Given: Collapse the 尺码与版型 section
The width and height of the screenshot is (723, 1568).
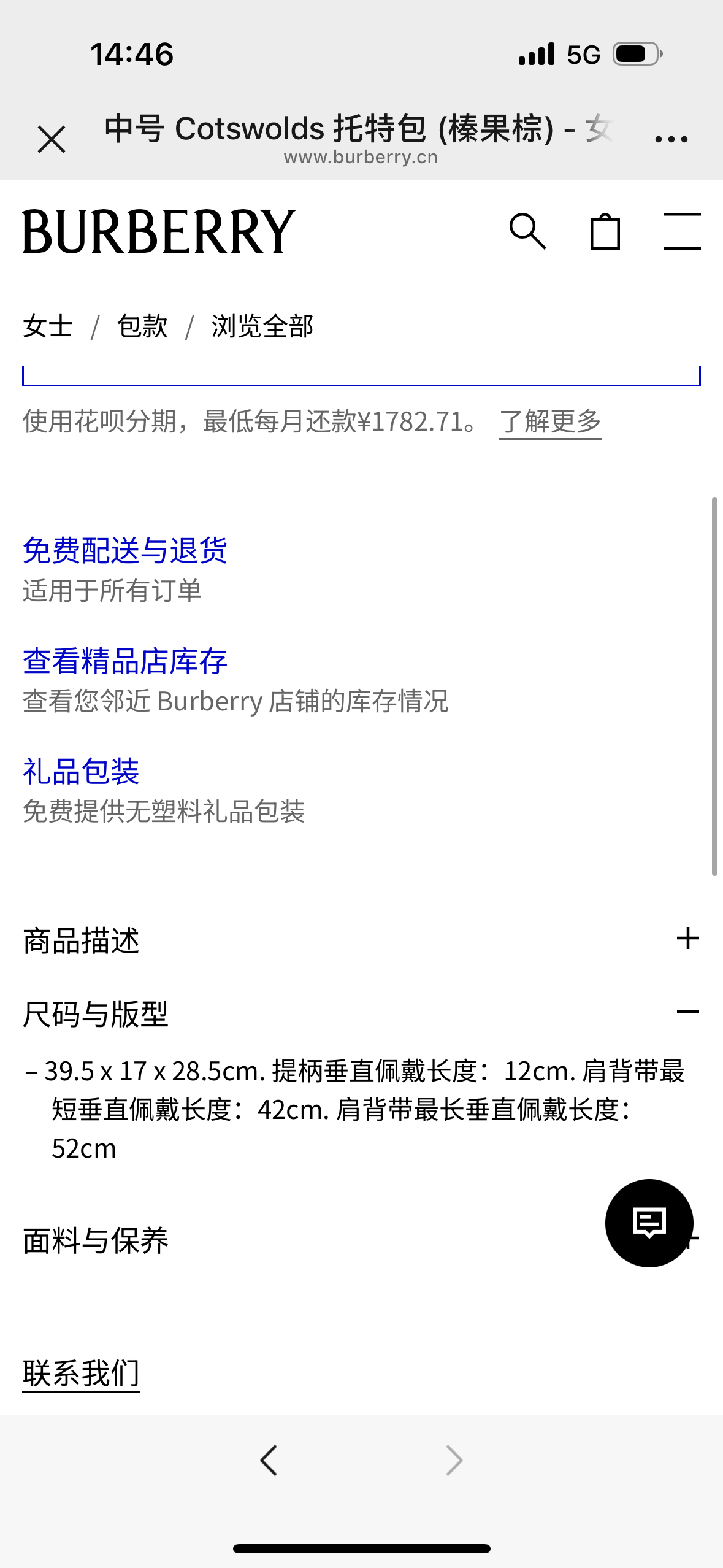Looking at the screenshot, I should 361,1013.
